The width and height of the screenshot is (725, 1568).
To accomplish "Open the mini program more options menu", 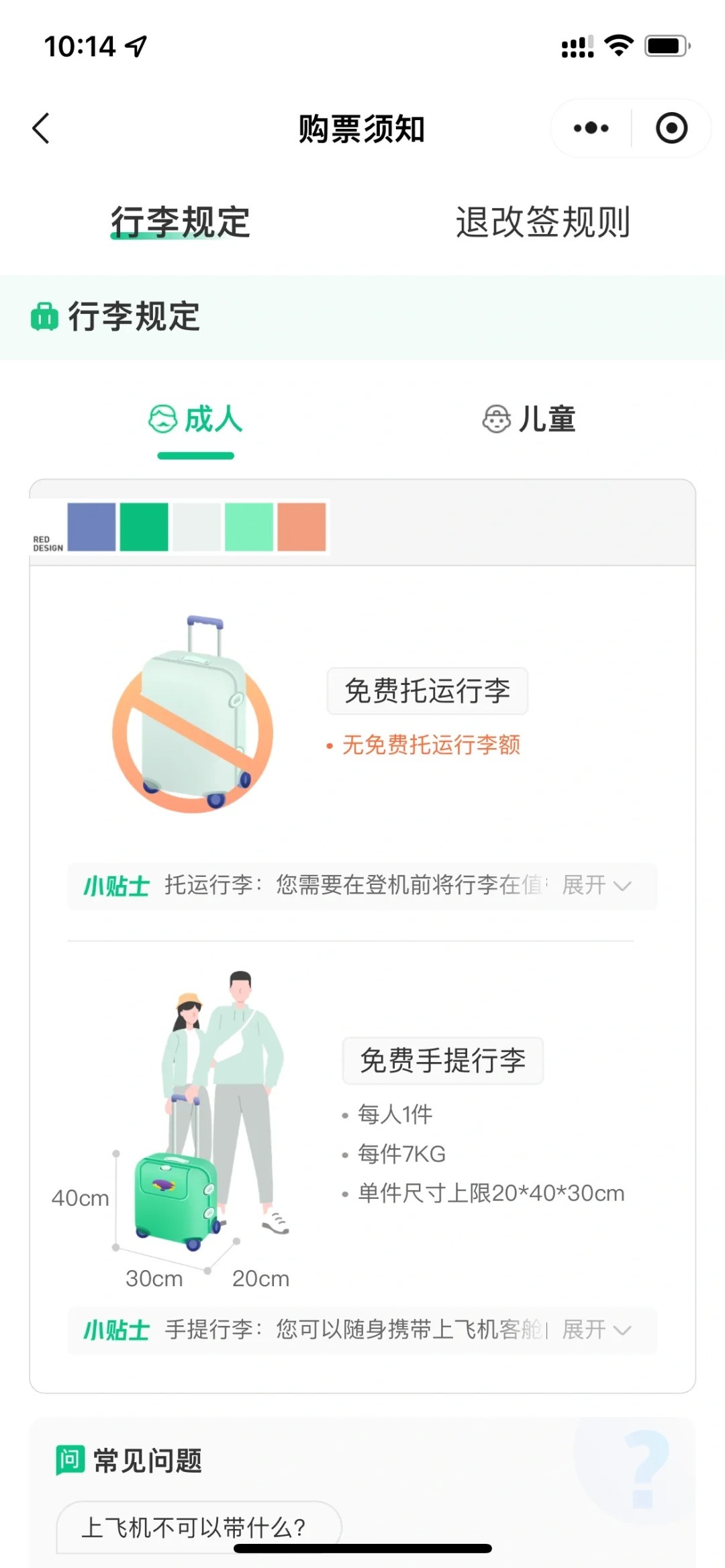I will tap(591, 128).
